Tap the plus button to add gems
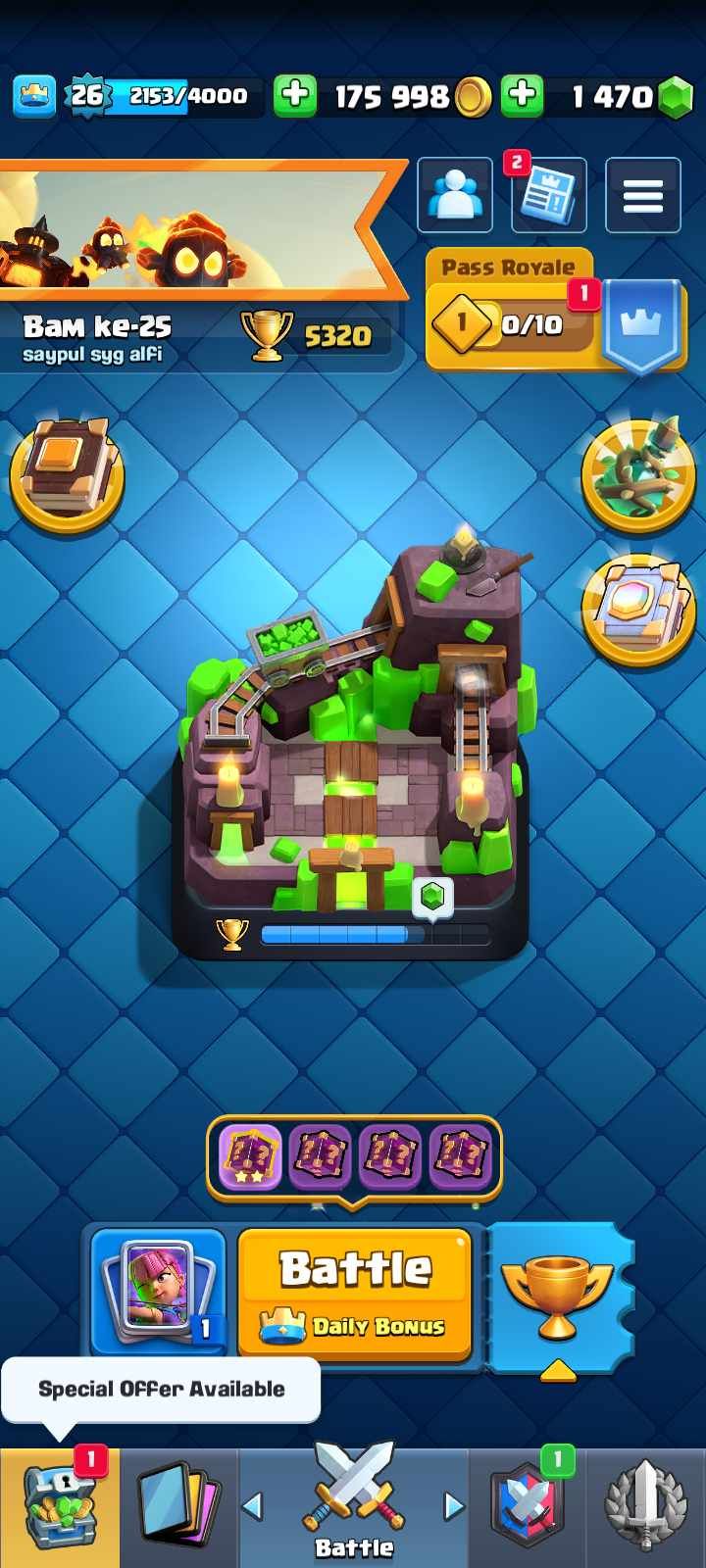Image resolution: width=706 pixels, height=1568 pixels. 523,95
